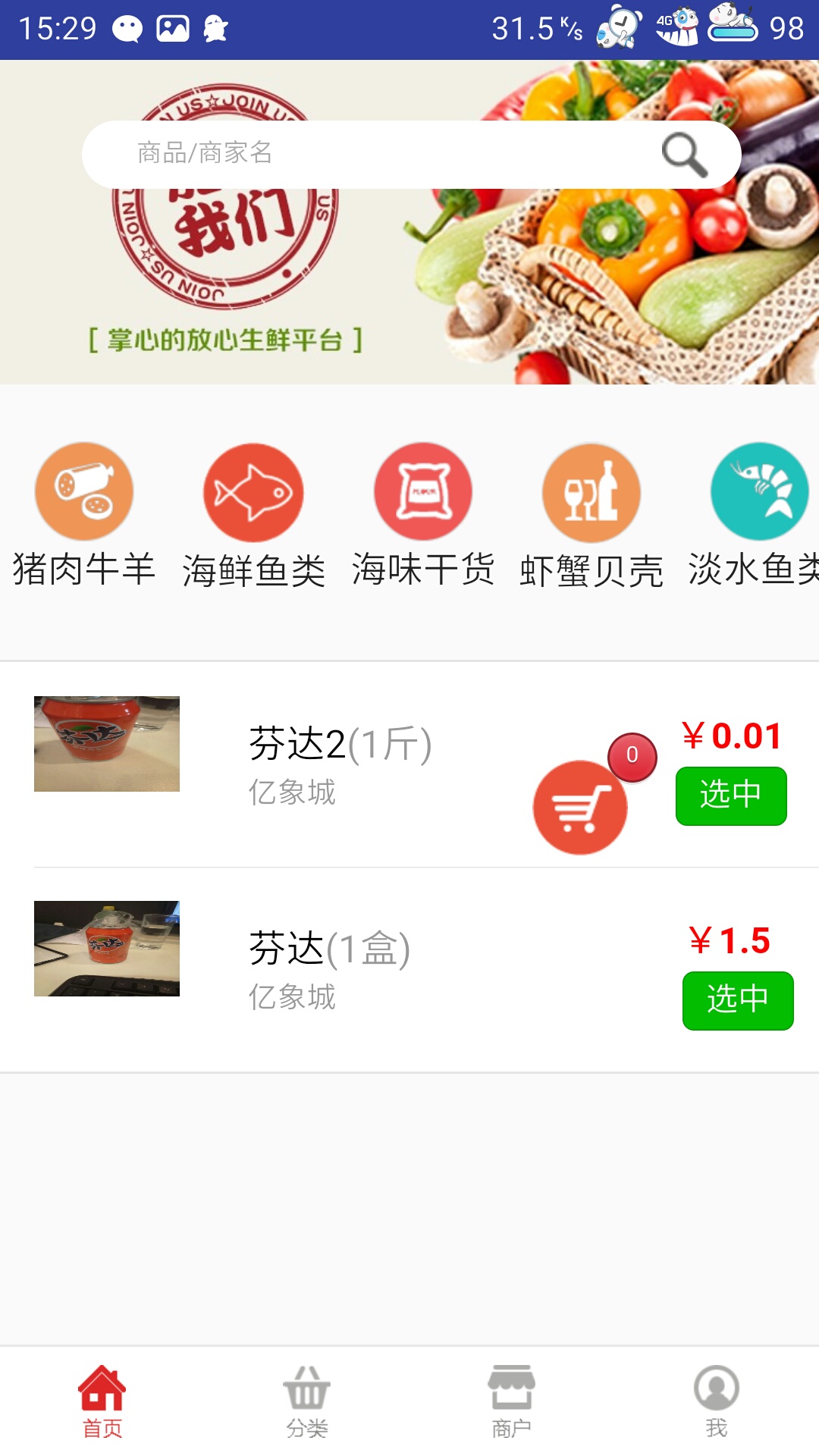819x1456 pixels.
Task: Tap the search magnifier icon
Action: point(683,153)
